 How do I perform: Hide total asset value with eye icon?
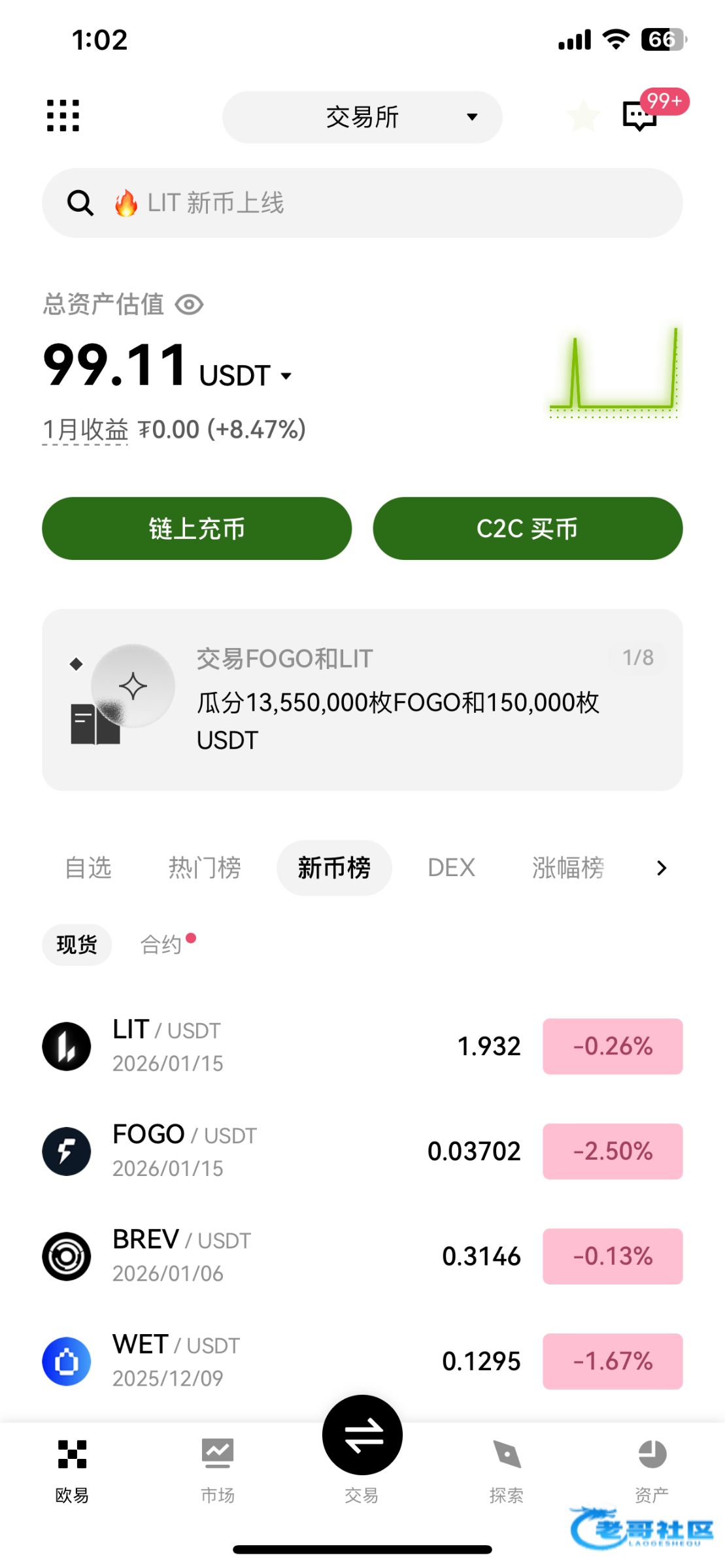[x=190, y=304]
